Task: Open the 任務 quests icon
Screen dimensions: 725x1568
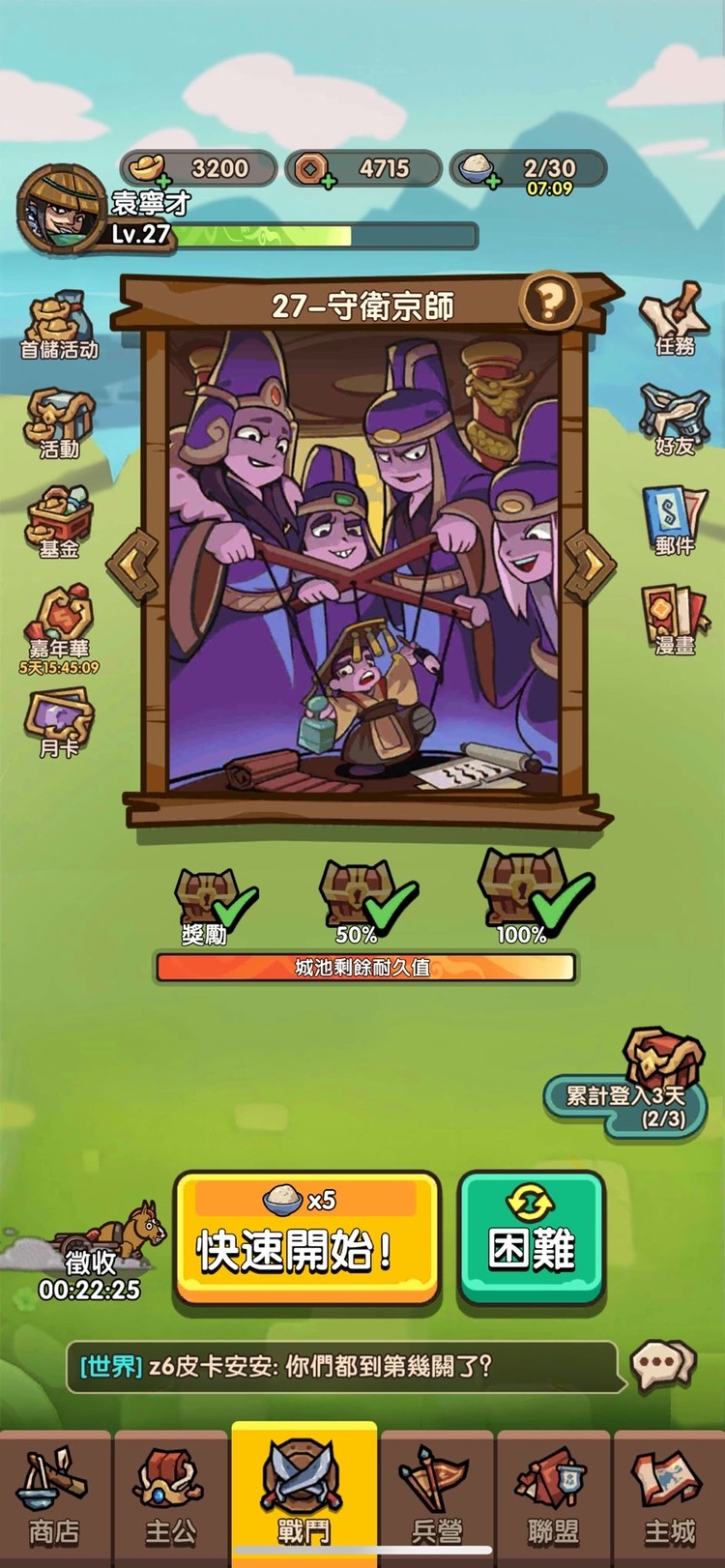Action: (x=674, y=319)
